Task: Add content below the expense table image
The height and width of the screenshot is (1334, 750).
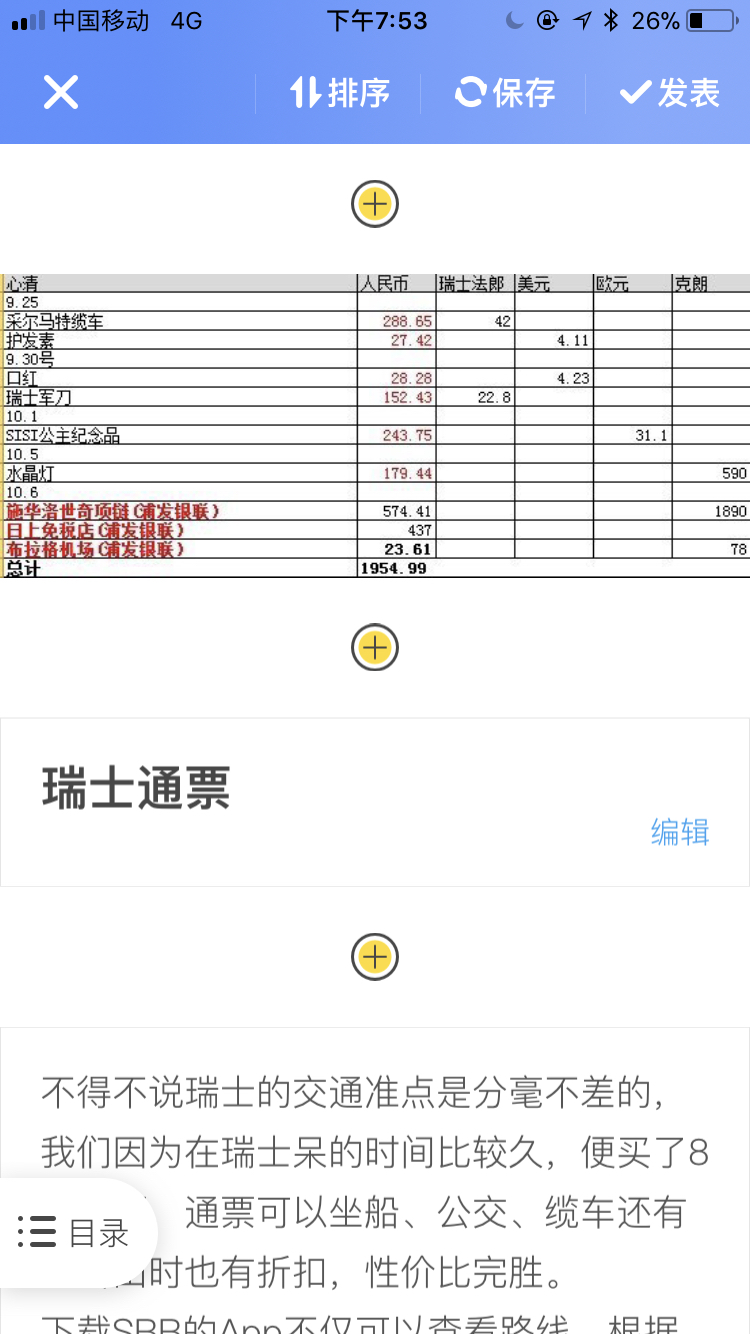Action: (375, 648)
